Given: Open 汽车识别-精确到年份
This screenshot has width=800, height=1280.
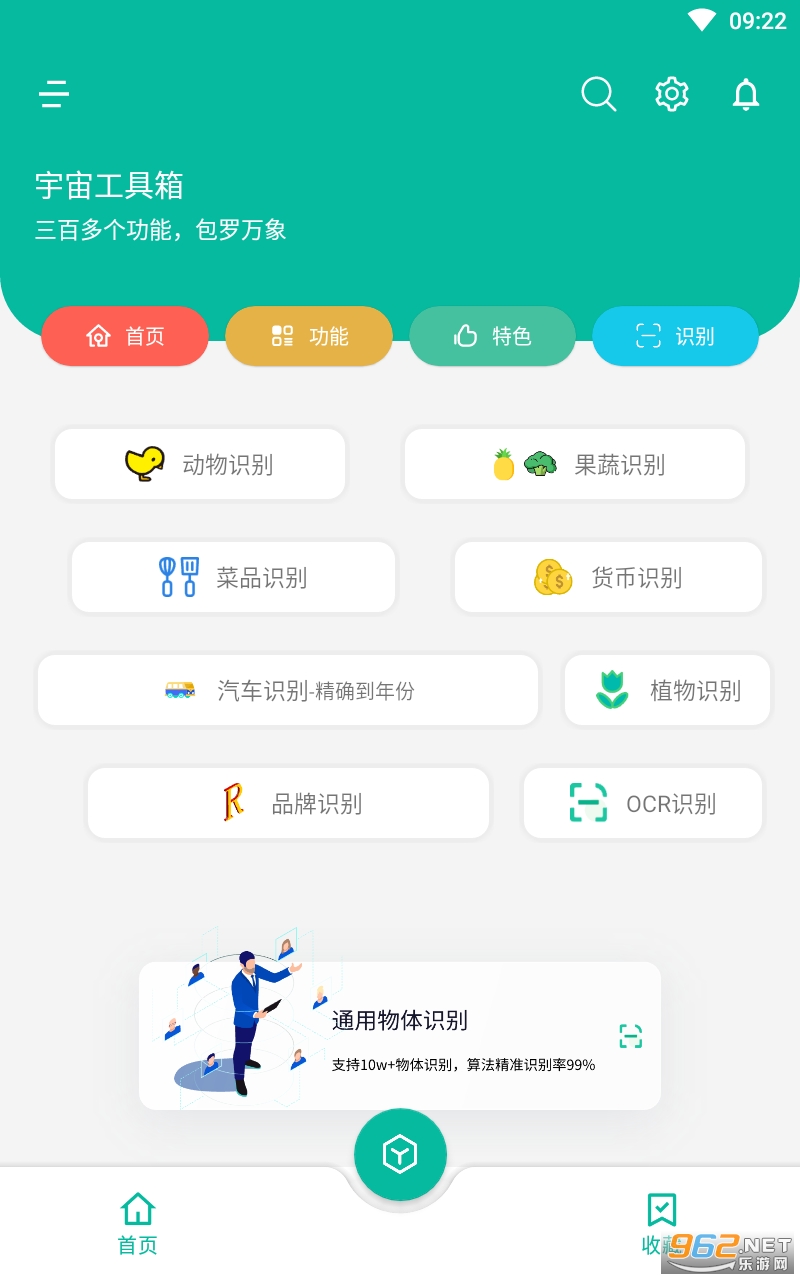Looking at the screenshot, I should click(288, 690).
